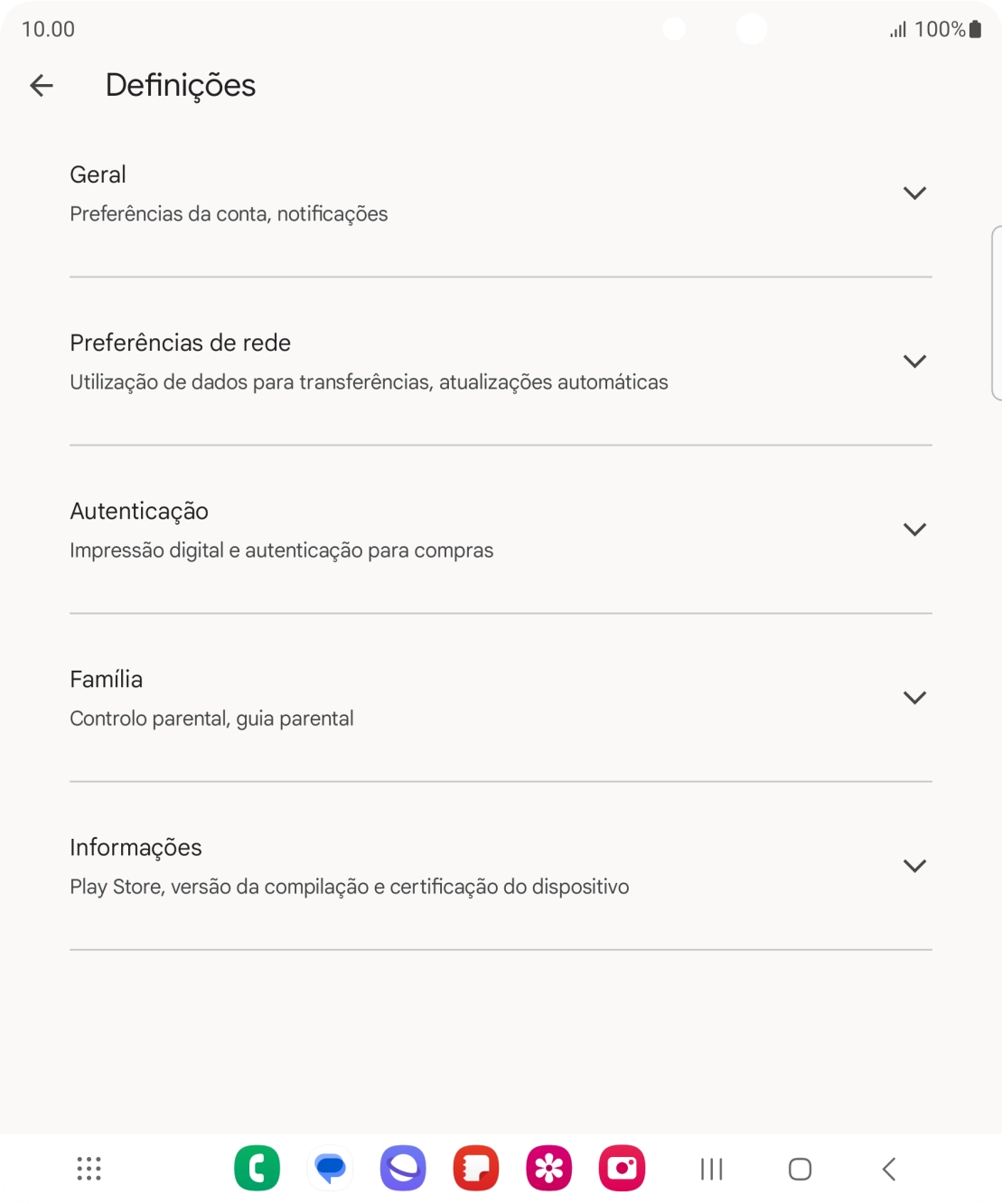Select the Controlo parental, guia parental row
Screen dimensions: 1002x1204
211,718
